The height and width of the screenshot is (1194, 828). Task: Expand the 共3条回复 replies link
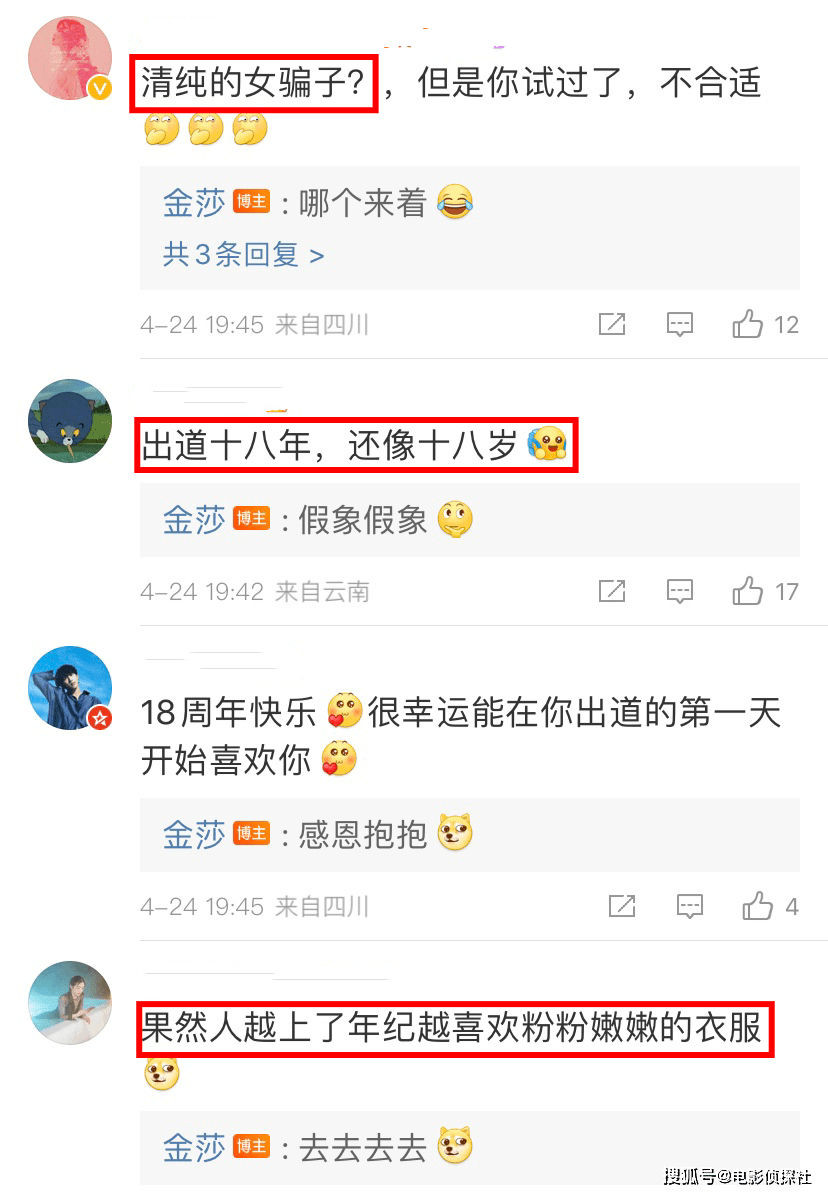[243, 255]
